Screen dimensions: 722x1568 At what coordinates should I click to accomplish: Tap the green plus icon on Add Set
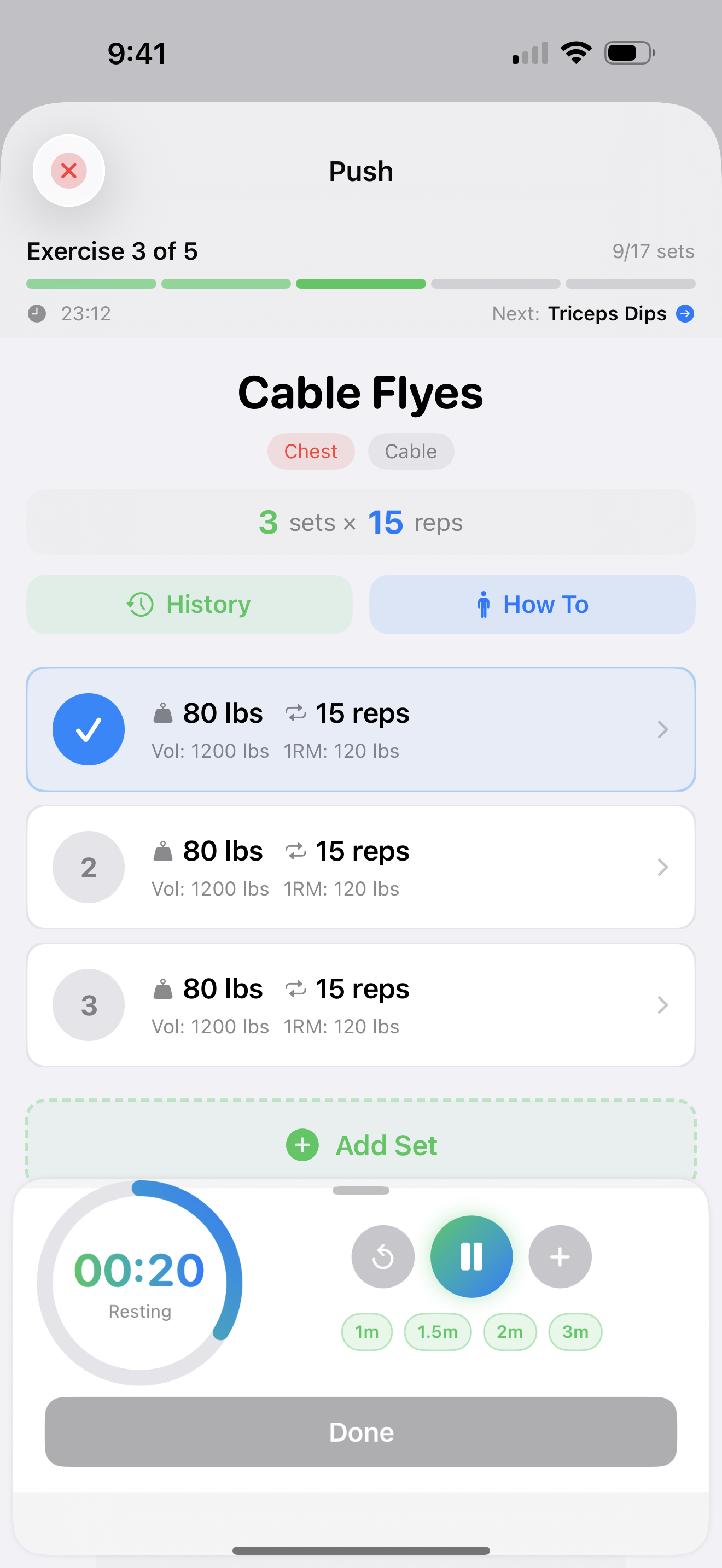[x=302, y=1144]
